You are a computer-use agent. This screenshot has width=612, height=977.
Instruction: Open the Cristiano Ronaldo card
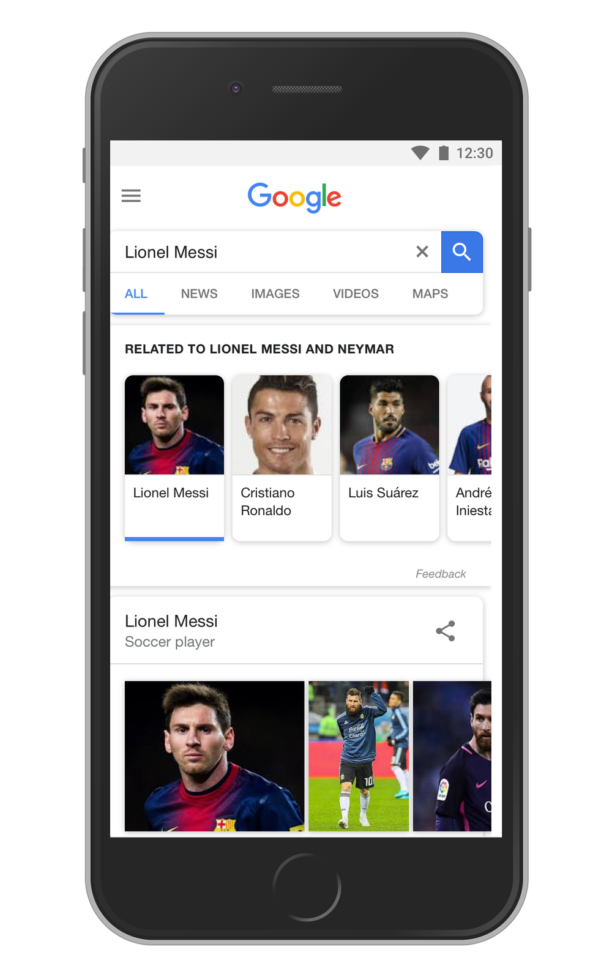point(281,456)
